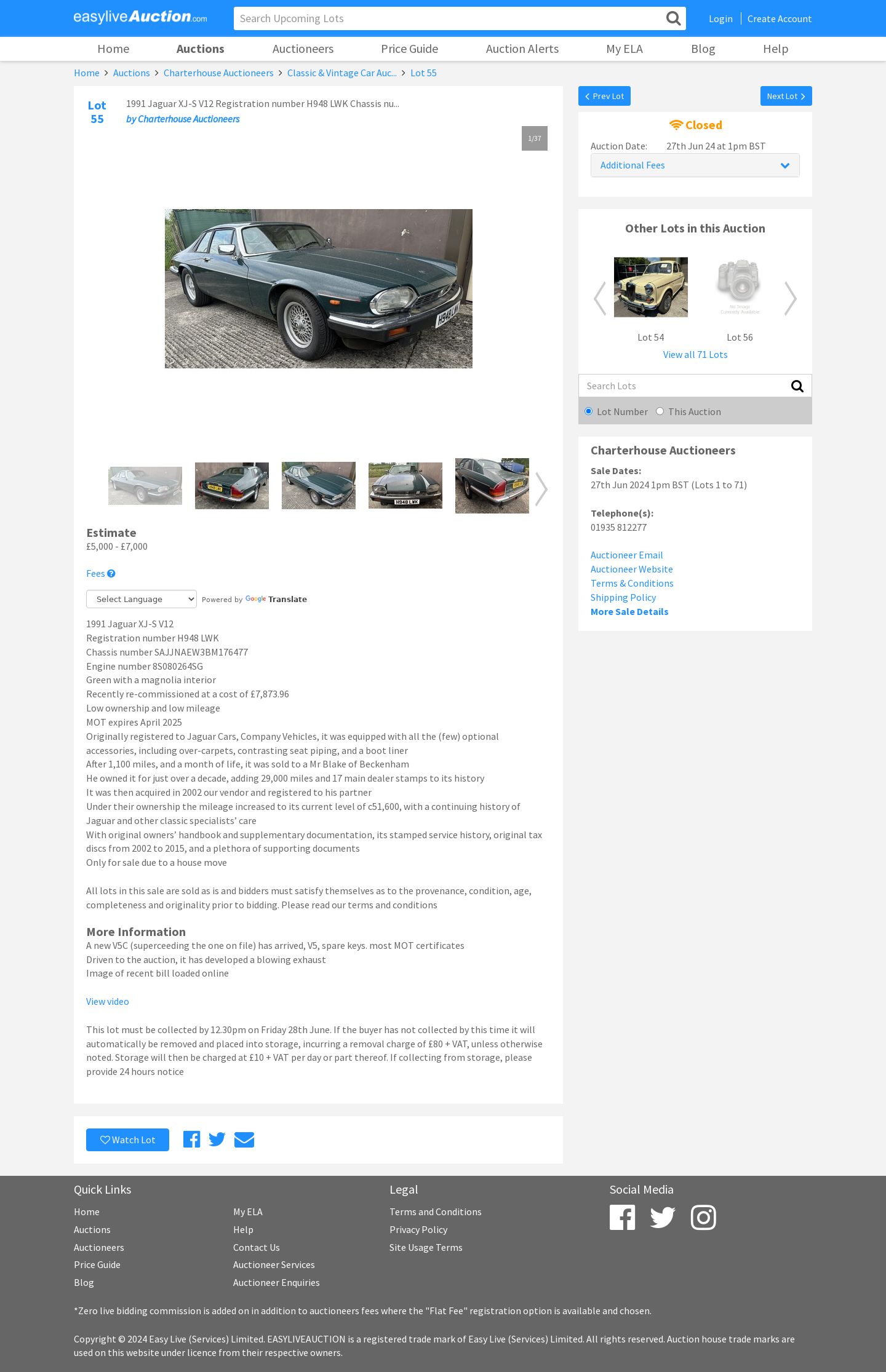
Task: Open Charterhouse Auctioneers breadcrumb
Action: 218,73
